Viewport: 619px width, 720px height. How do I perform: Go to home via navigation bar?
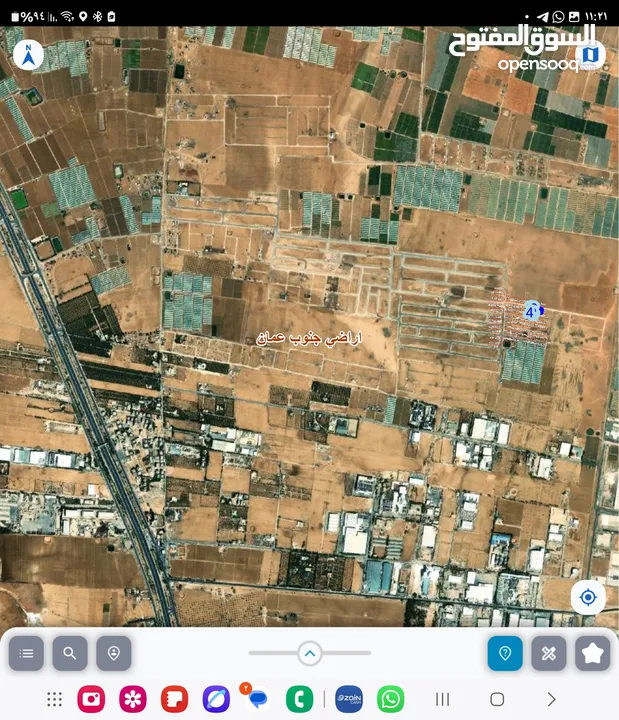[497, 699]
